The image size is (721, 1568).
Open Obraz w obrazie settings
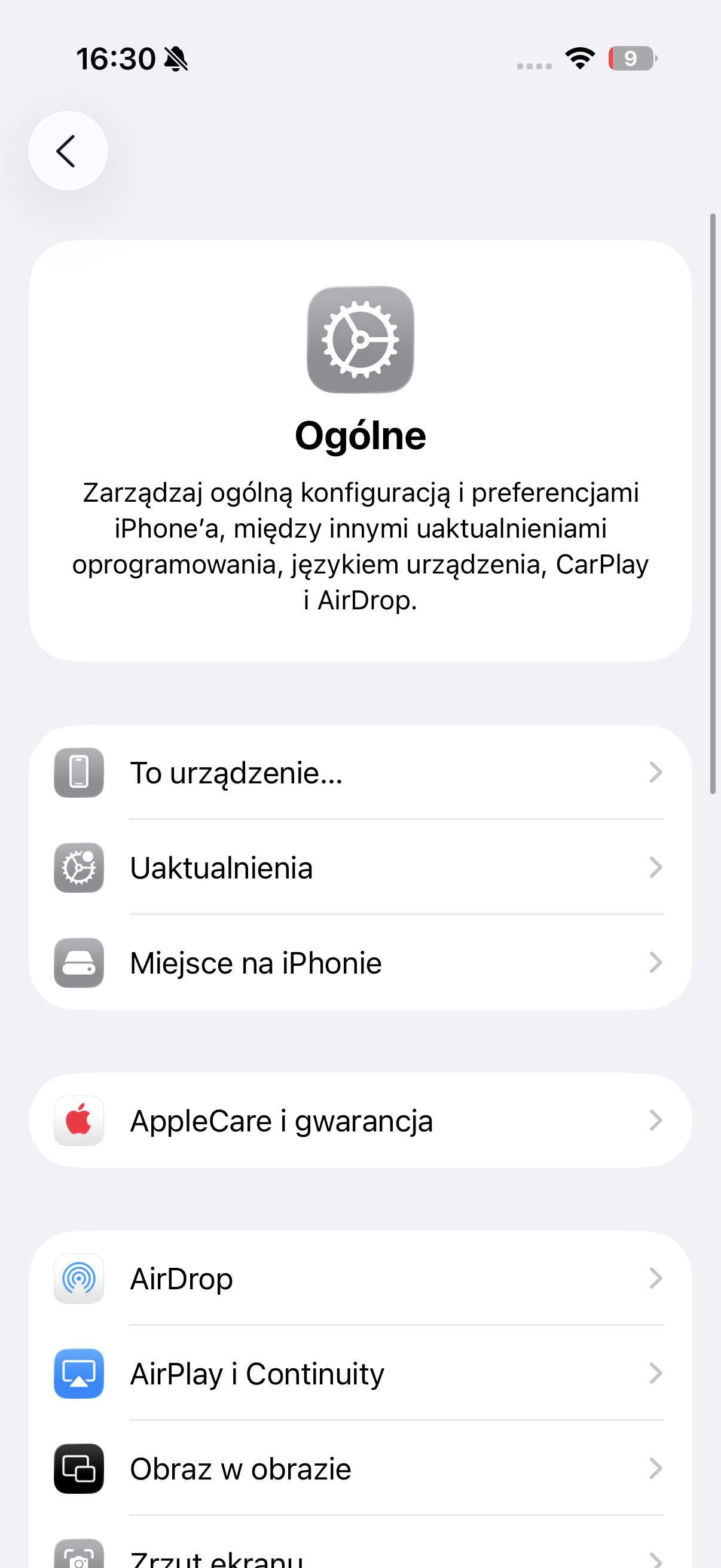point(359,1469)
